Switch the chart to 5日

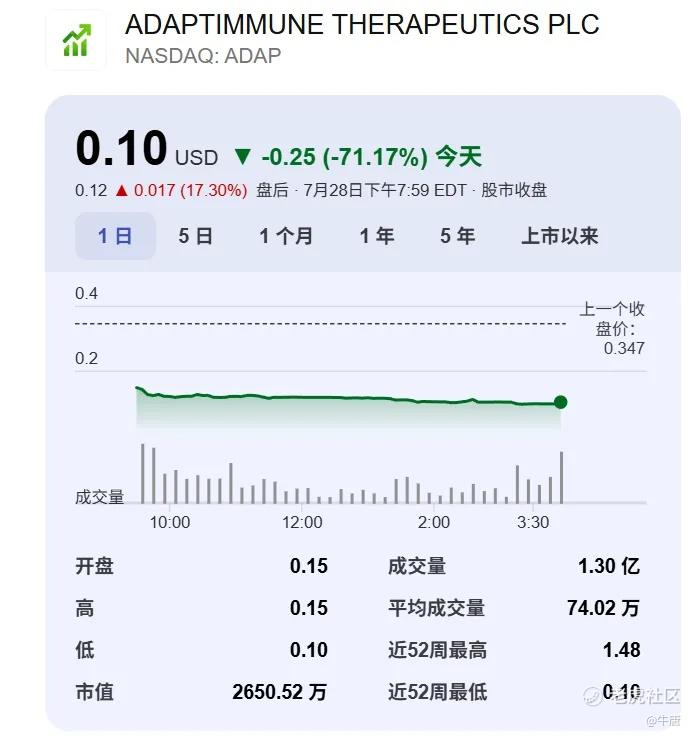coord(196,236)
